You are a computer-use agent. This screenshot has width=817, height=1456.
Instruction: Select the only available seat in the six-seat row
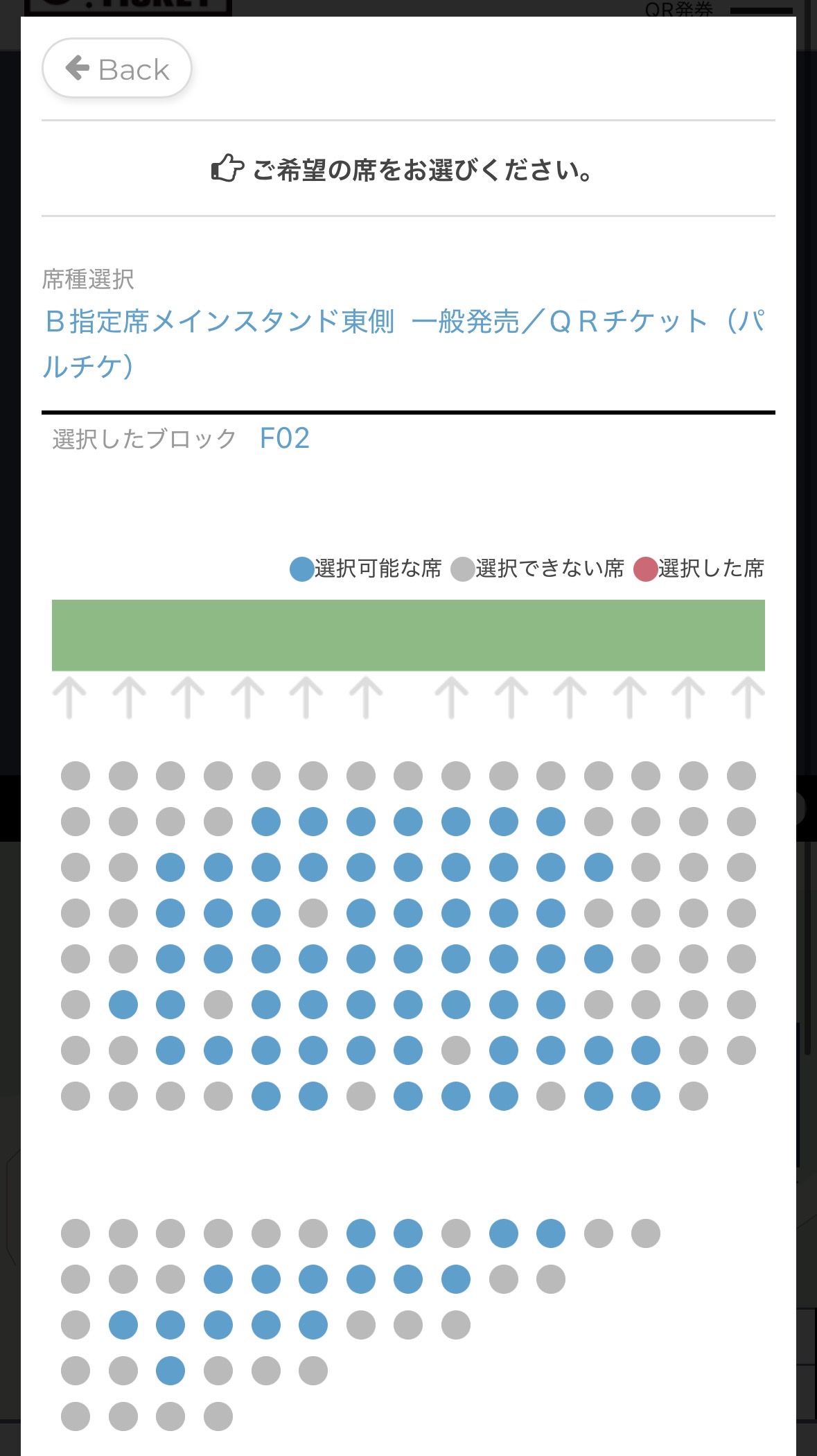tap(170, 1371)
